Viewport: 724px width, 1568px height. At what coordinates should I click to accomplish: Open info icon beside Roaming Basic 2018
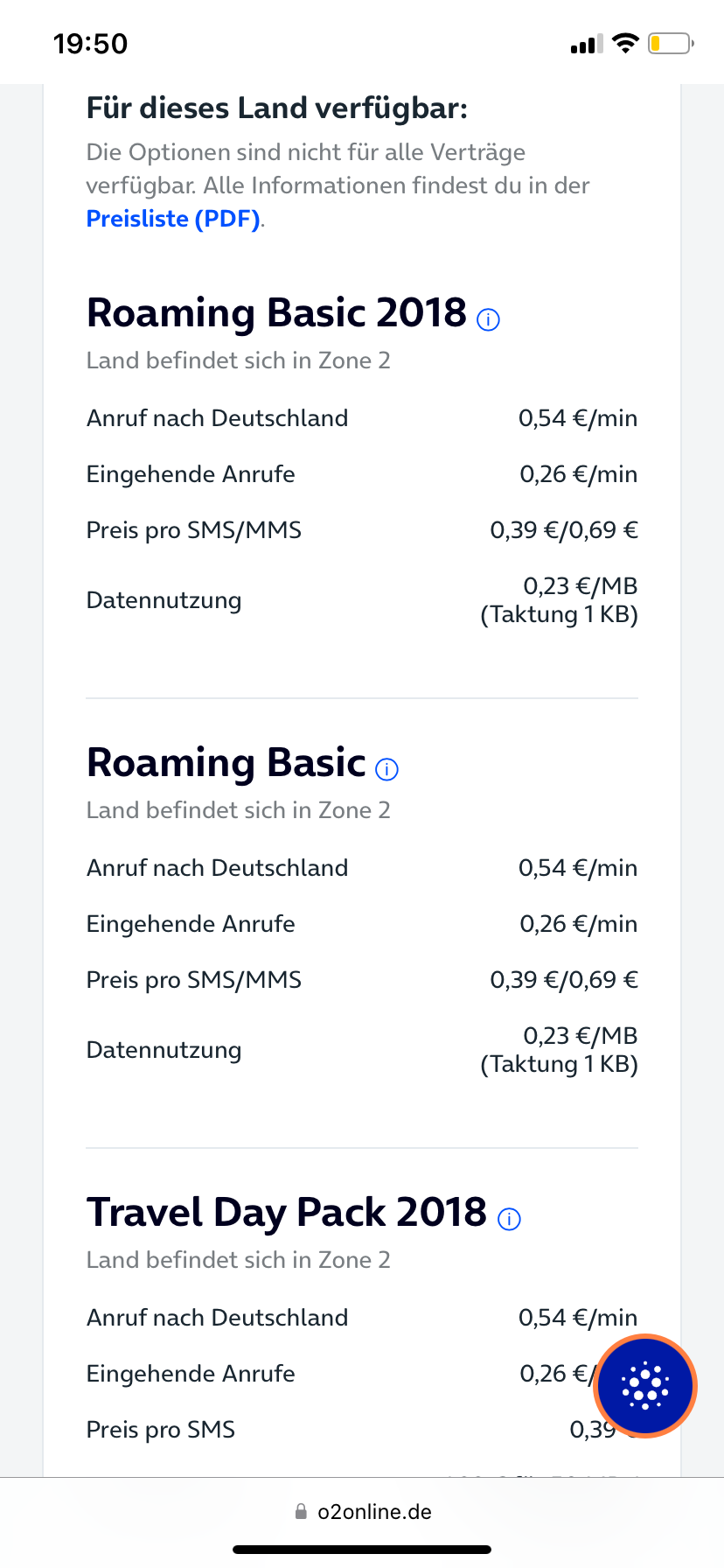[x=488, y=319]
